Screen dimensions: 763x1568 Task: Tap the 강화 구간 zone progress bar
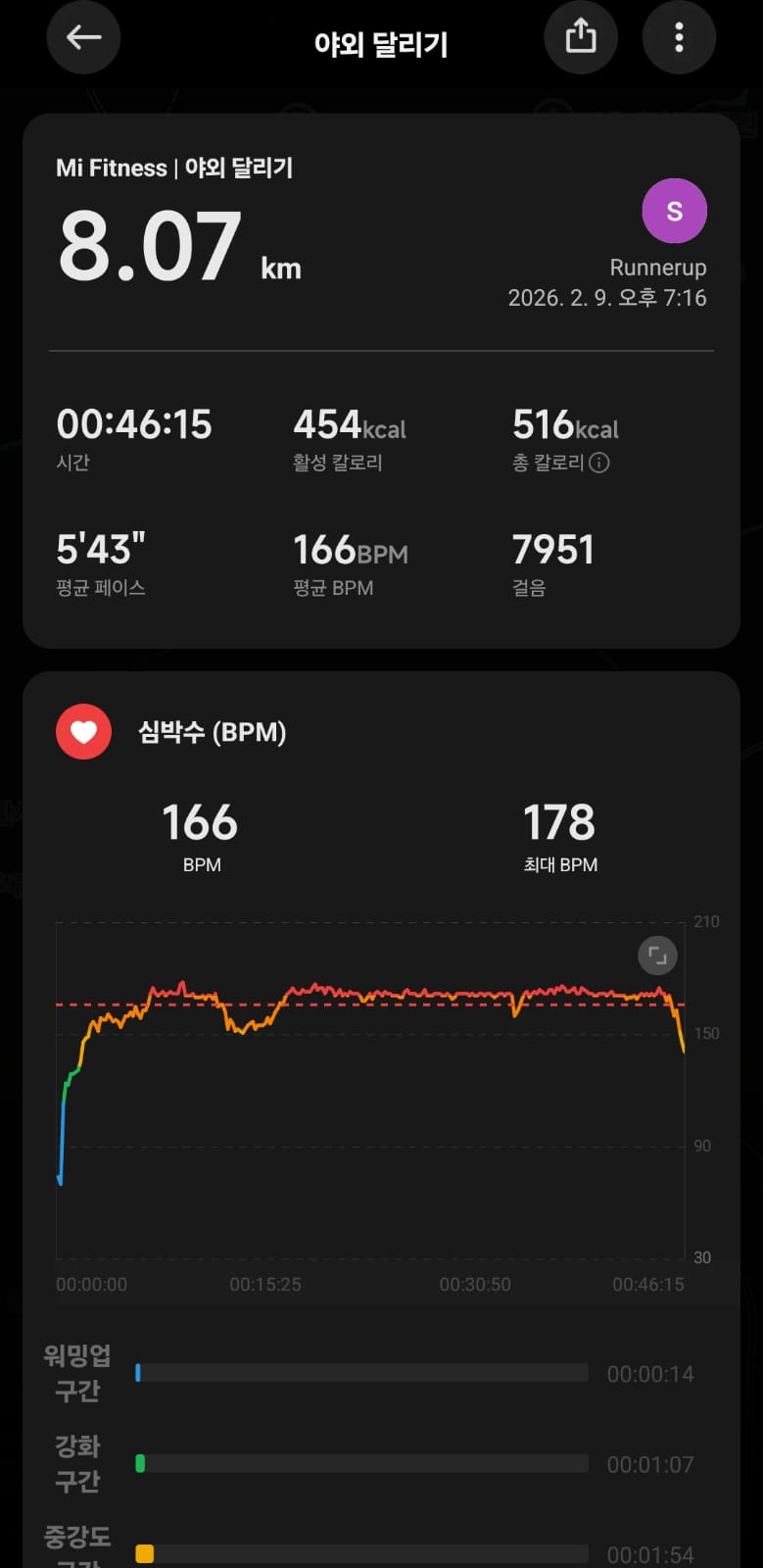click(362, 1464)
